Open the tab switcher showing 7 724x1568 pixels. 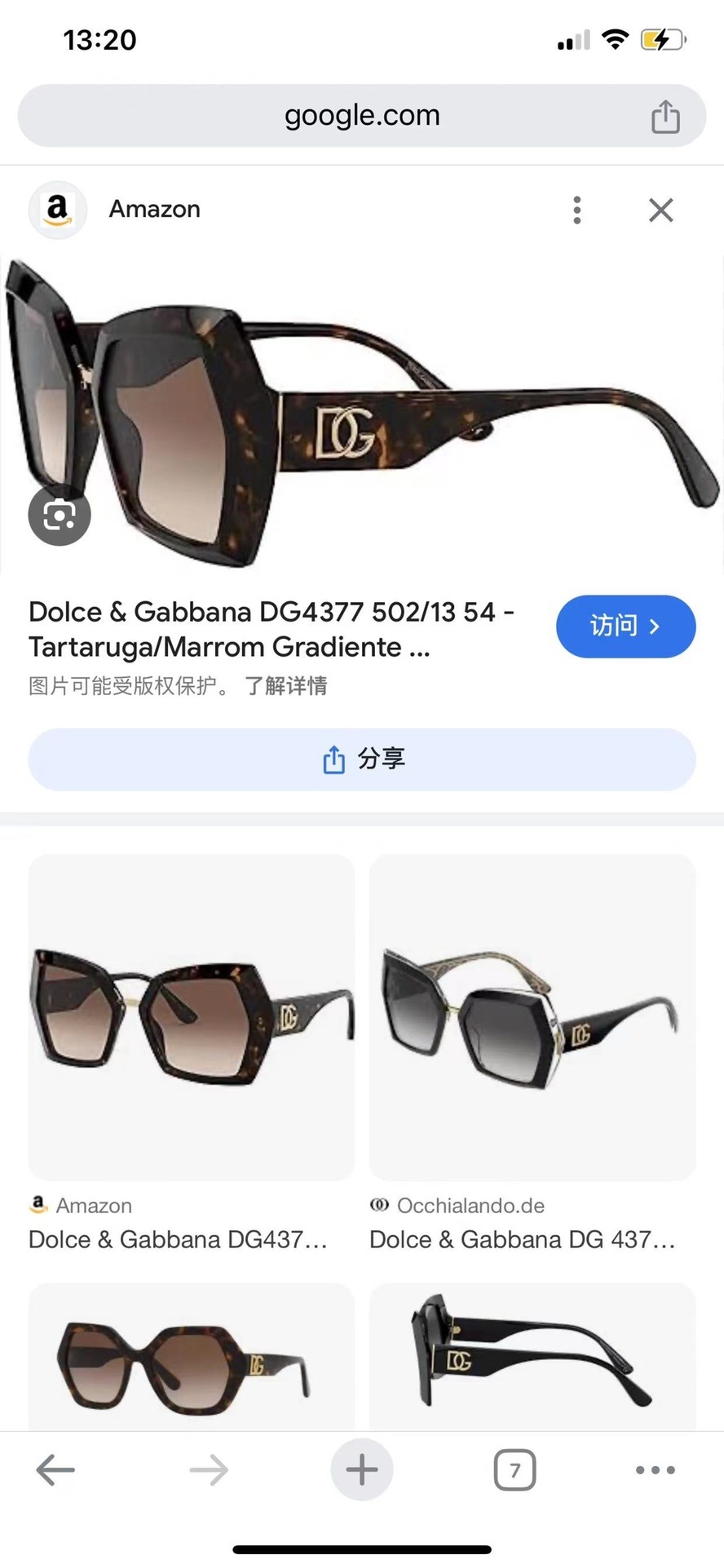point(514,1470)
